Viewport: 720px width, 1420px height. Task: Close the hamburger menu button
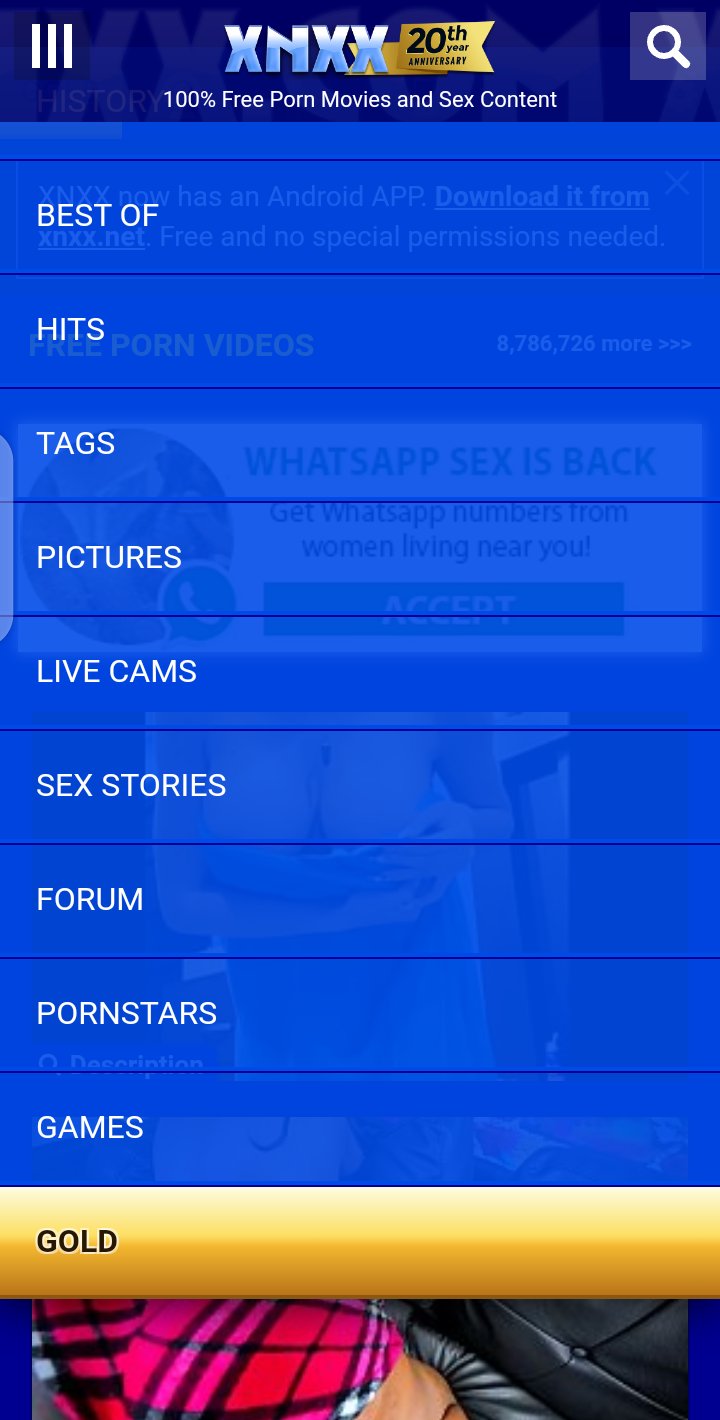(52, 46)
